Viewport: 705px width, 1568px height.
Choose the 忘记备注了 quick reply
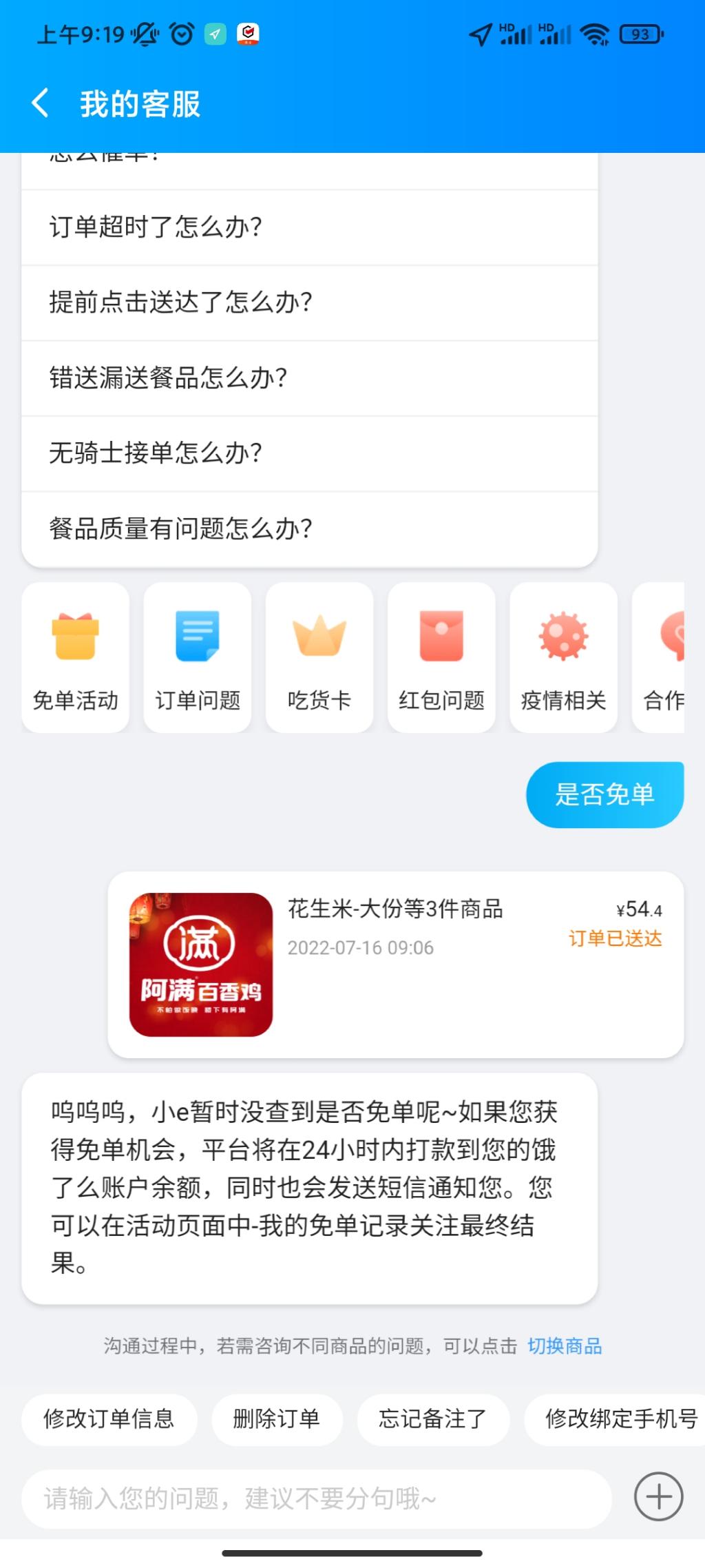point(432,1419)
